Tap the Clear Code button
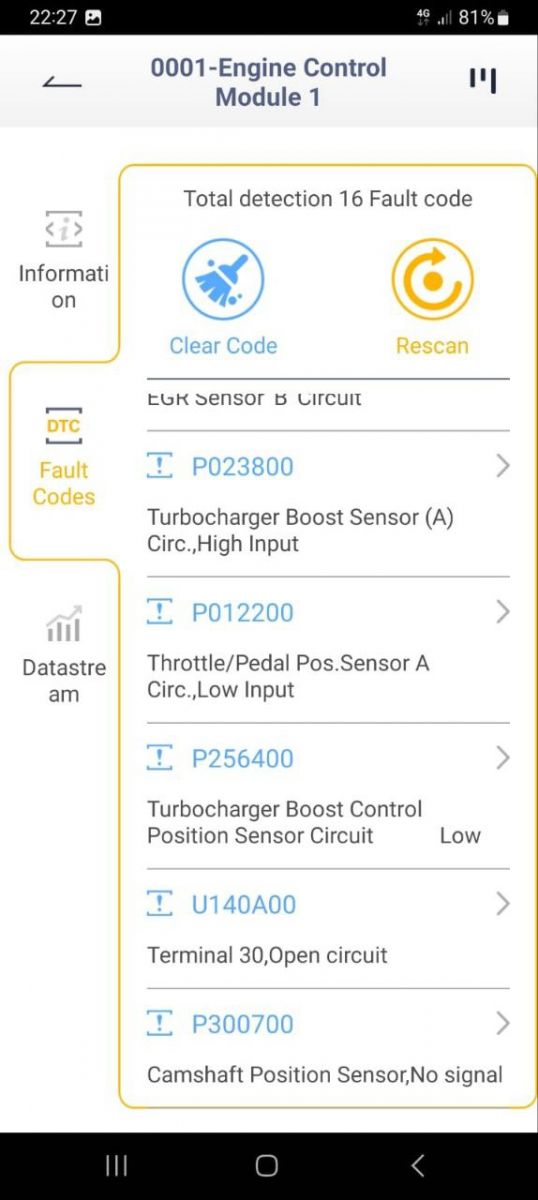Image resolution: width=538 pixels, height=1200 pixels. pos(223,298)
